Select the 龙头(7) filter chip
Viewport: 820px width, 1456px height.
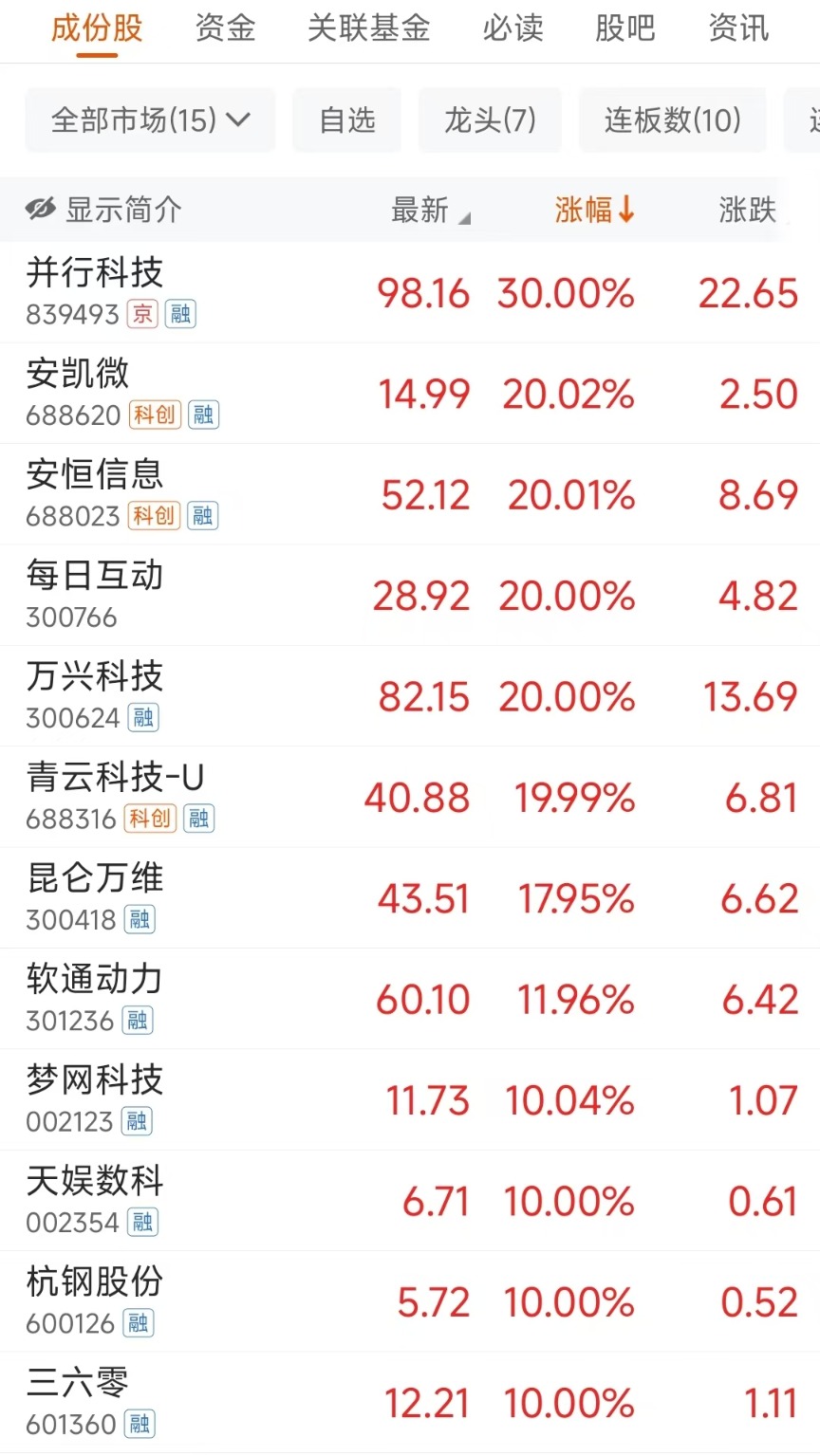click(490, 120)
